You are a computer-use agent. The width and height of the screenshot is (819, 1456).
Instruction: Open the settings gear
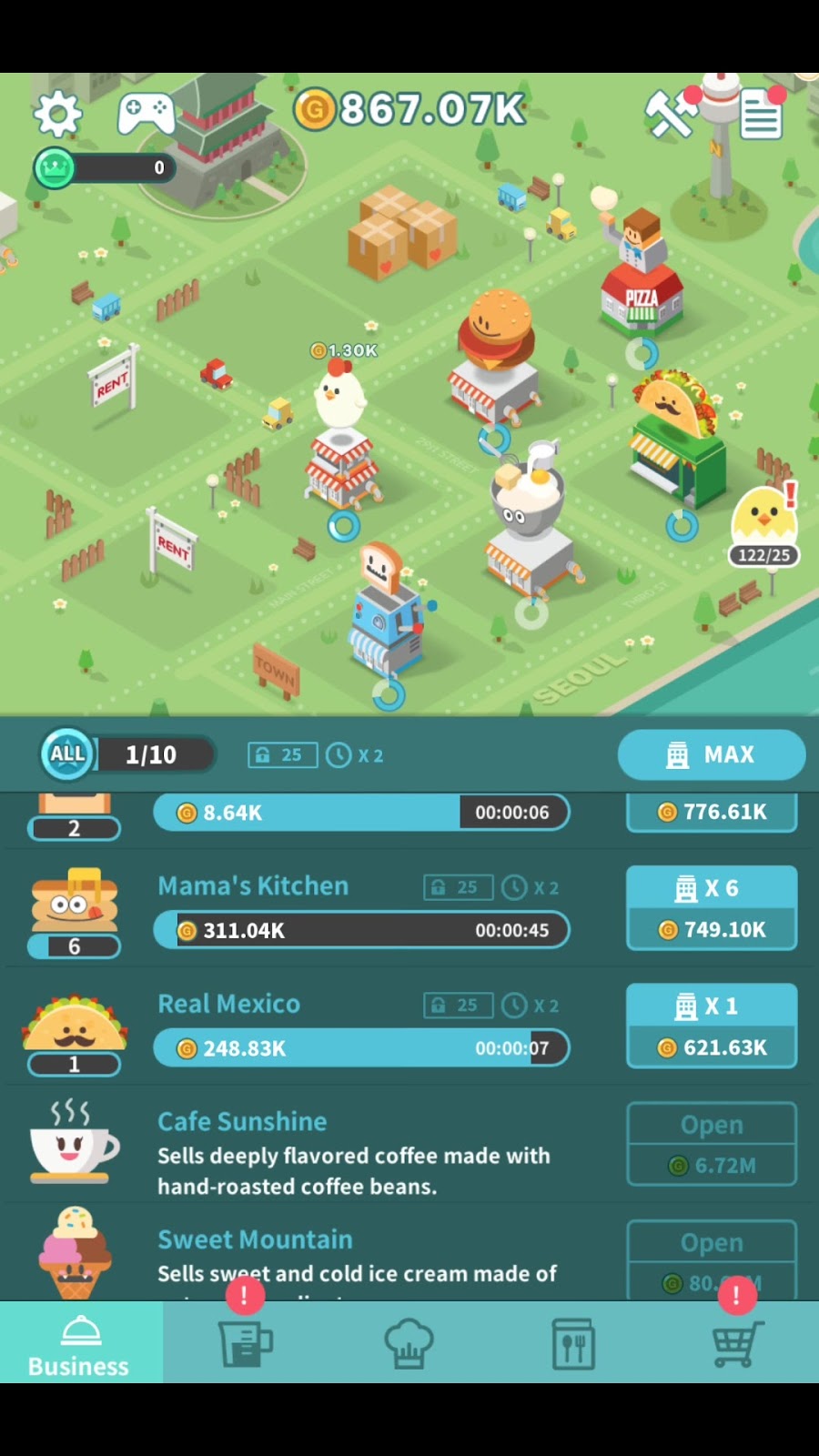(58, 114)
